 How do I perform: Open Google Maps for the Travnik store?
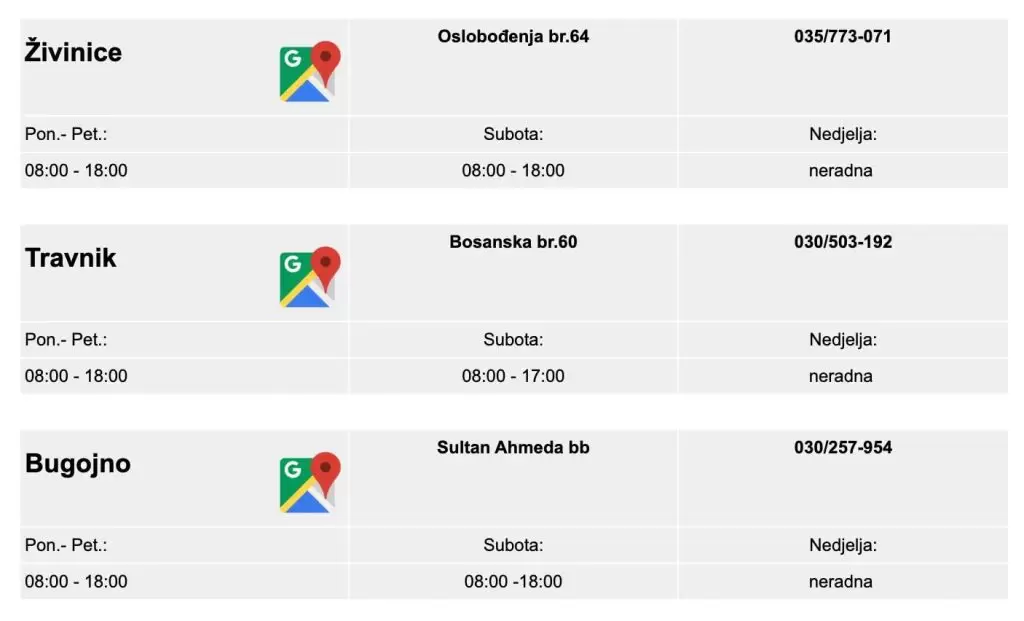coord(309,277)
